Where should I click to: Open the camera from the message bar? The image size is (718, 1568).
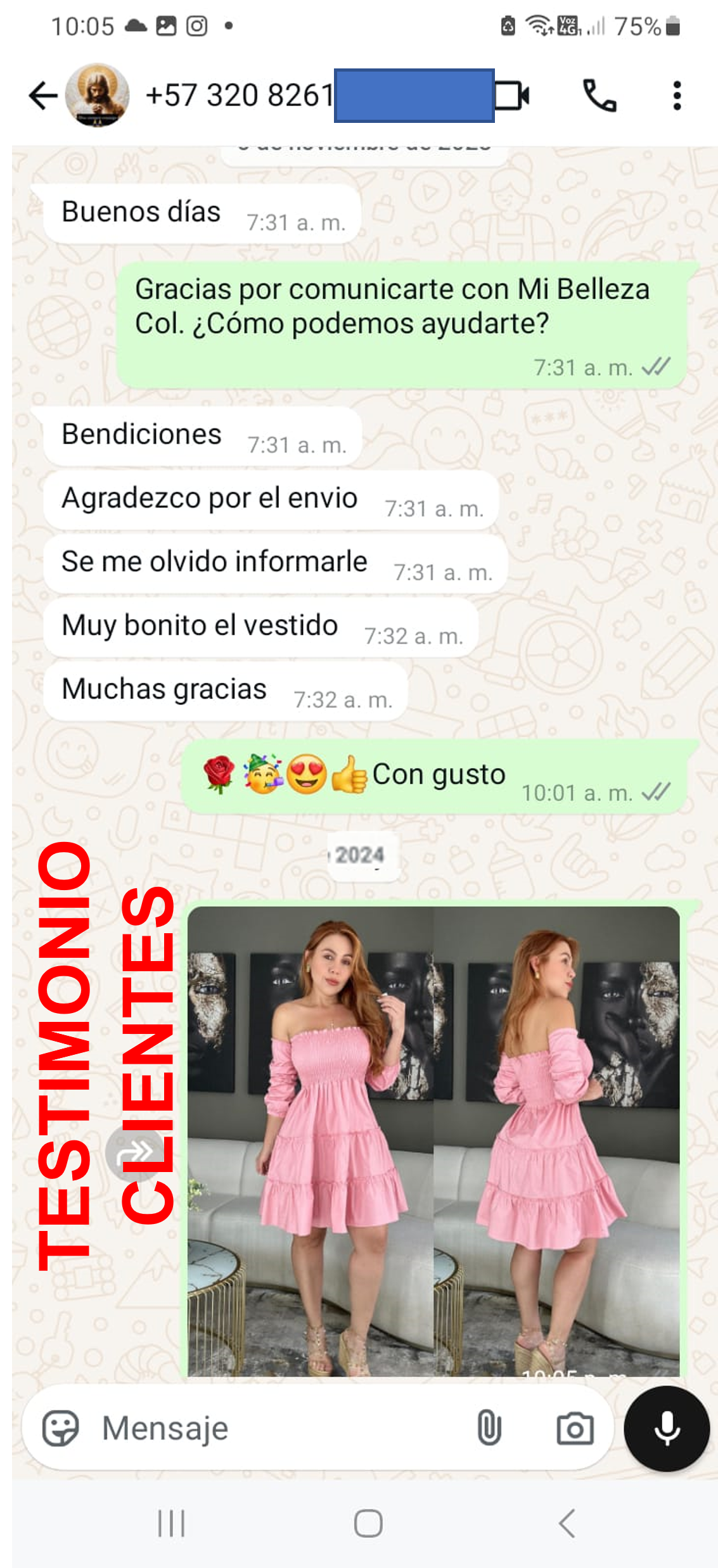click(575, 1428)
